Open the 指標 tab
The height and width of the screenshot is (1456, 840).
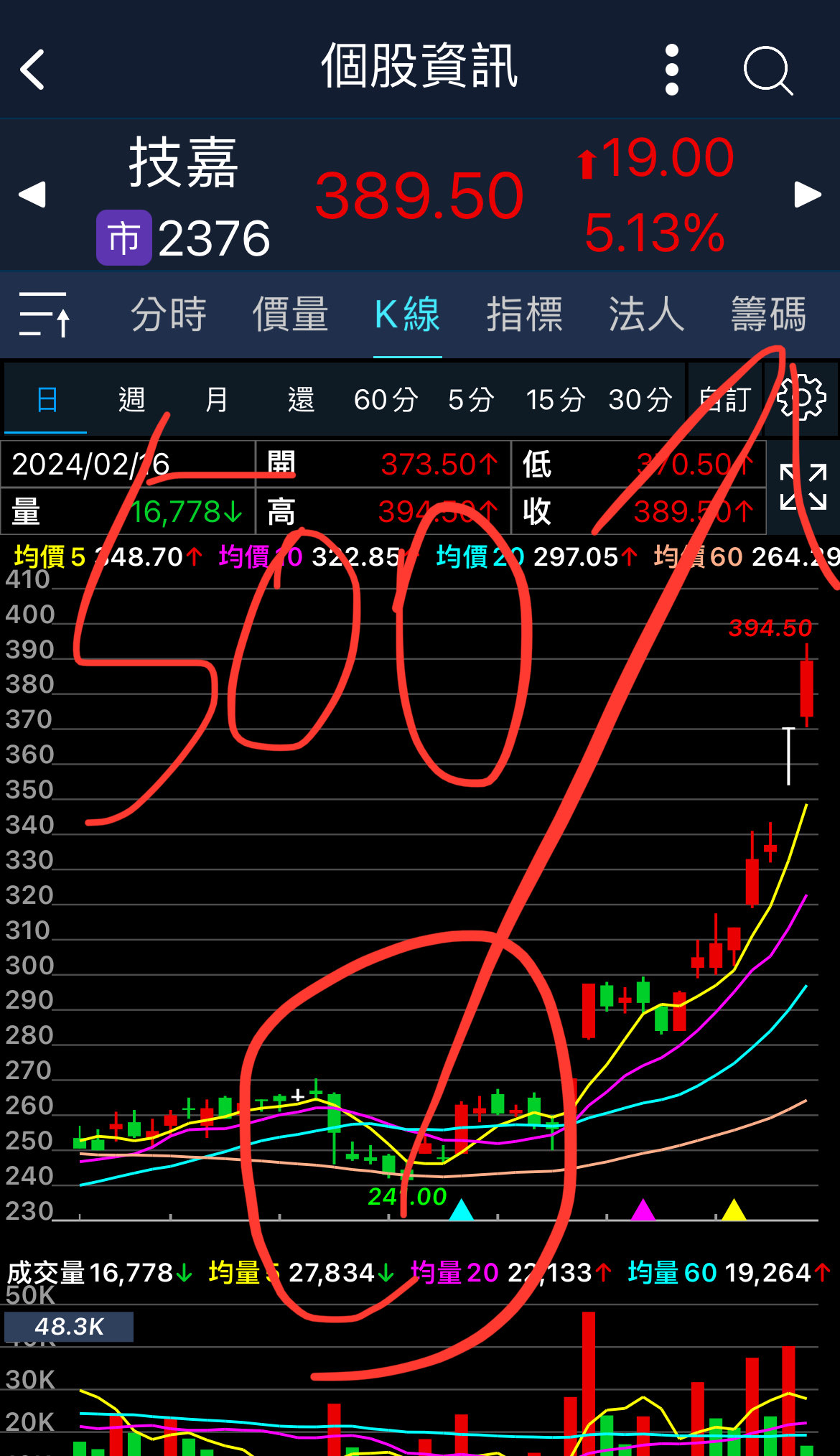[x=525, y=314]
